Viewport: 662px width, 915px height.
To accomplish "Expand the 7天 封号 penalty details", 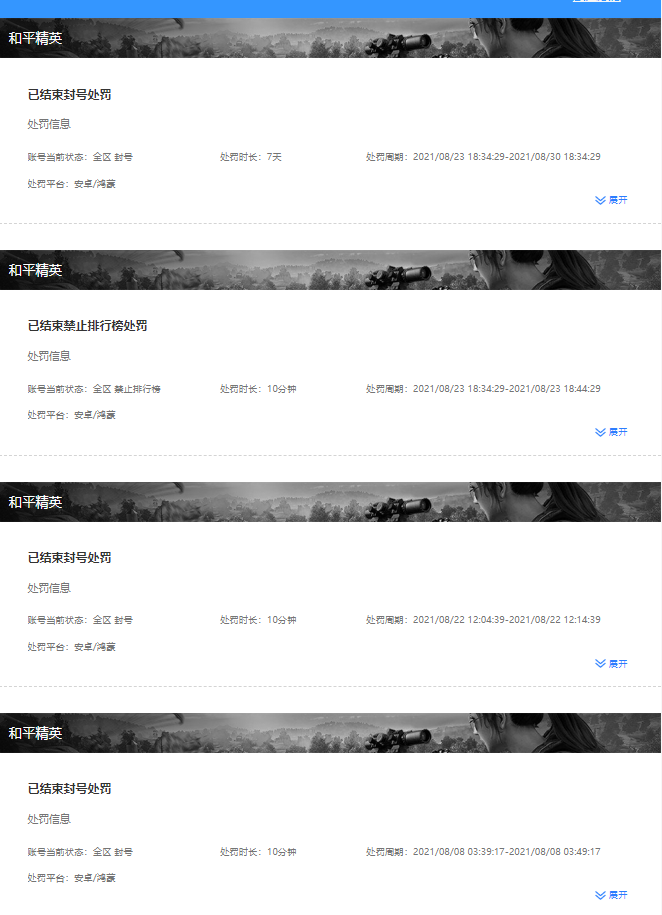I will click(x=611, y=200).
